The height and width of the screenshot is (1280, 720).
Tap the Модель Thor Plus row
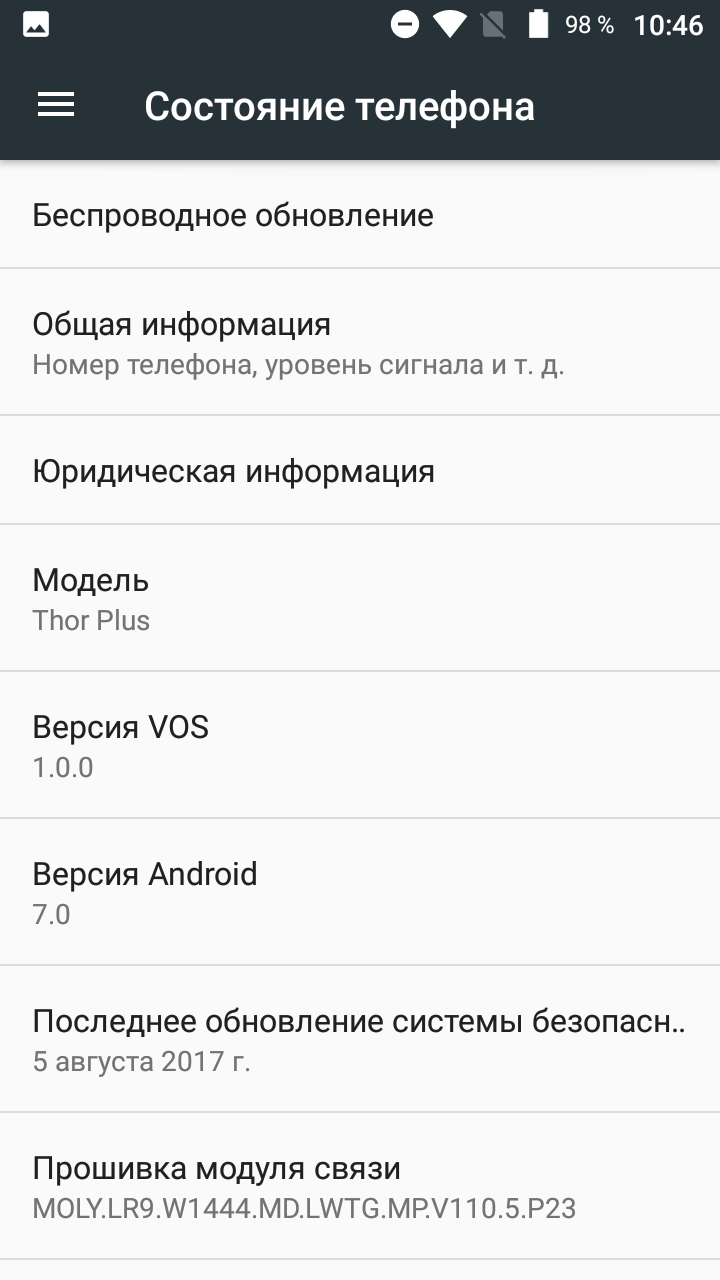360,598
